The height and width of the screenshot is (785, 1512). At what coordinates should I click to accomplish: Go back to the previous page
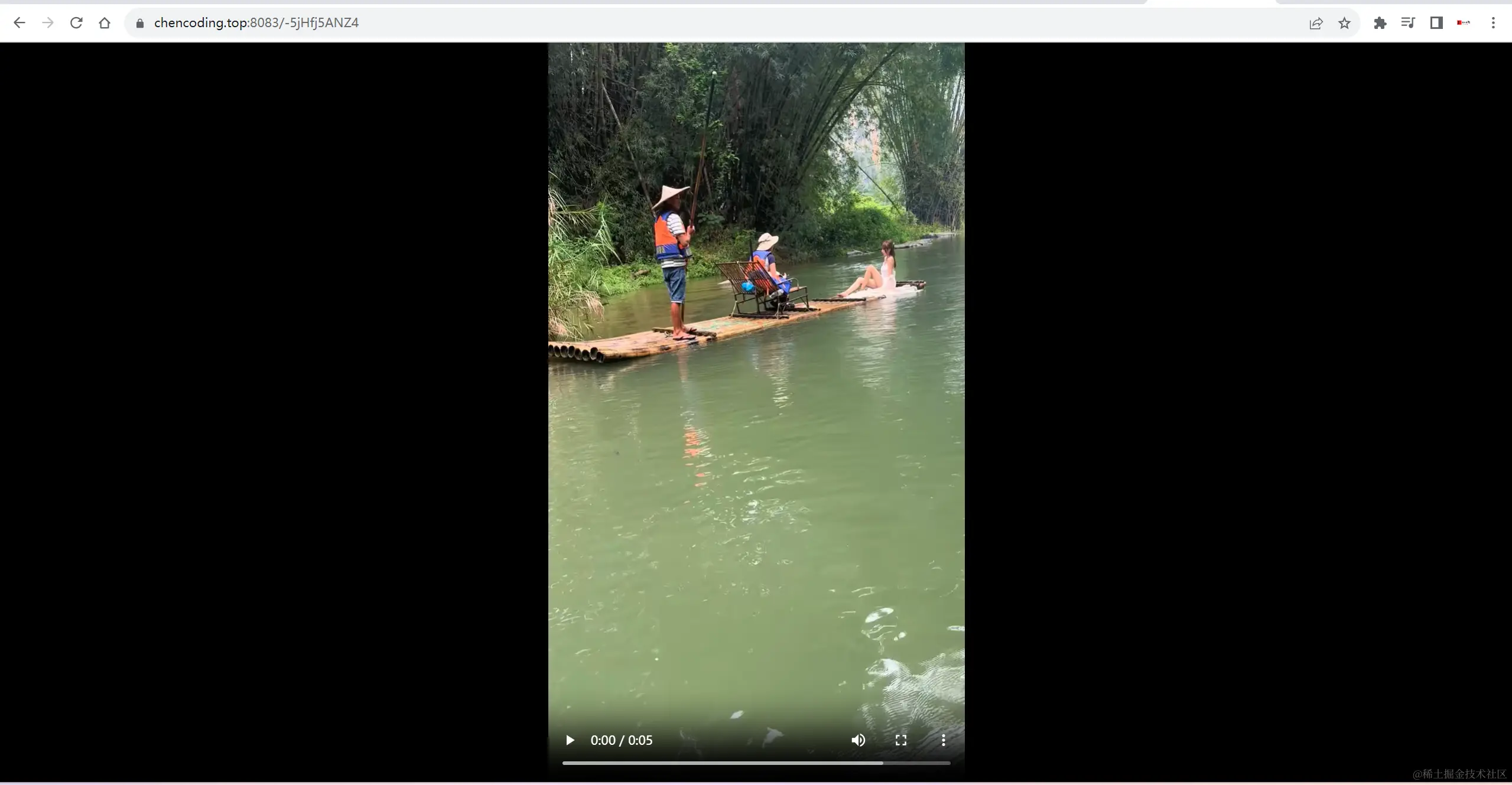point(19,23)
